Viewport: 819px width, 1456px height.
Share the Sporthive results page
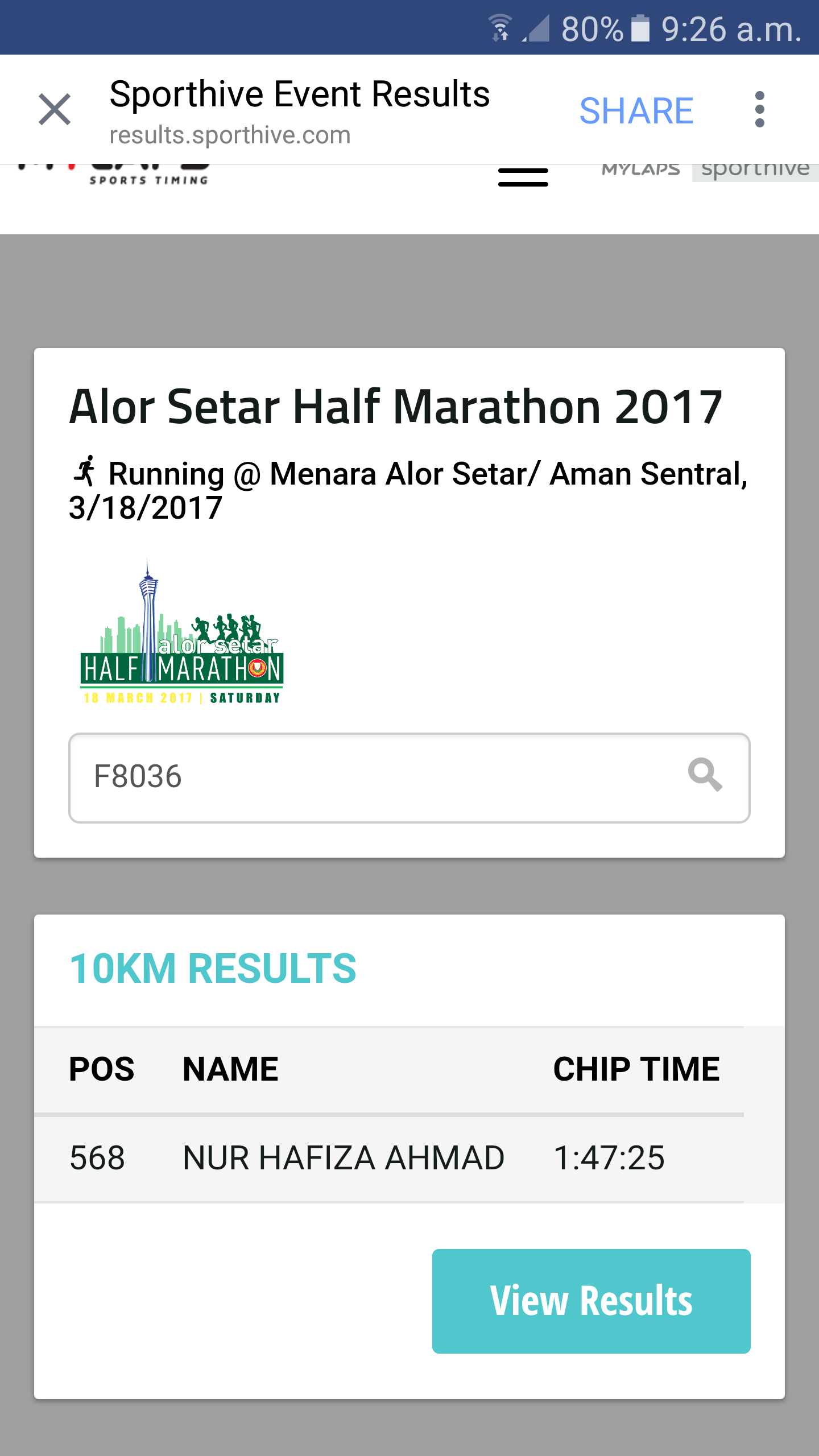[x=636, y=110]
